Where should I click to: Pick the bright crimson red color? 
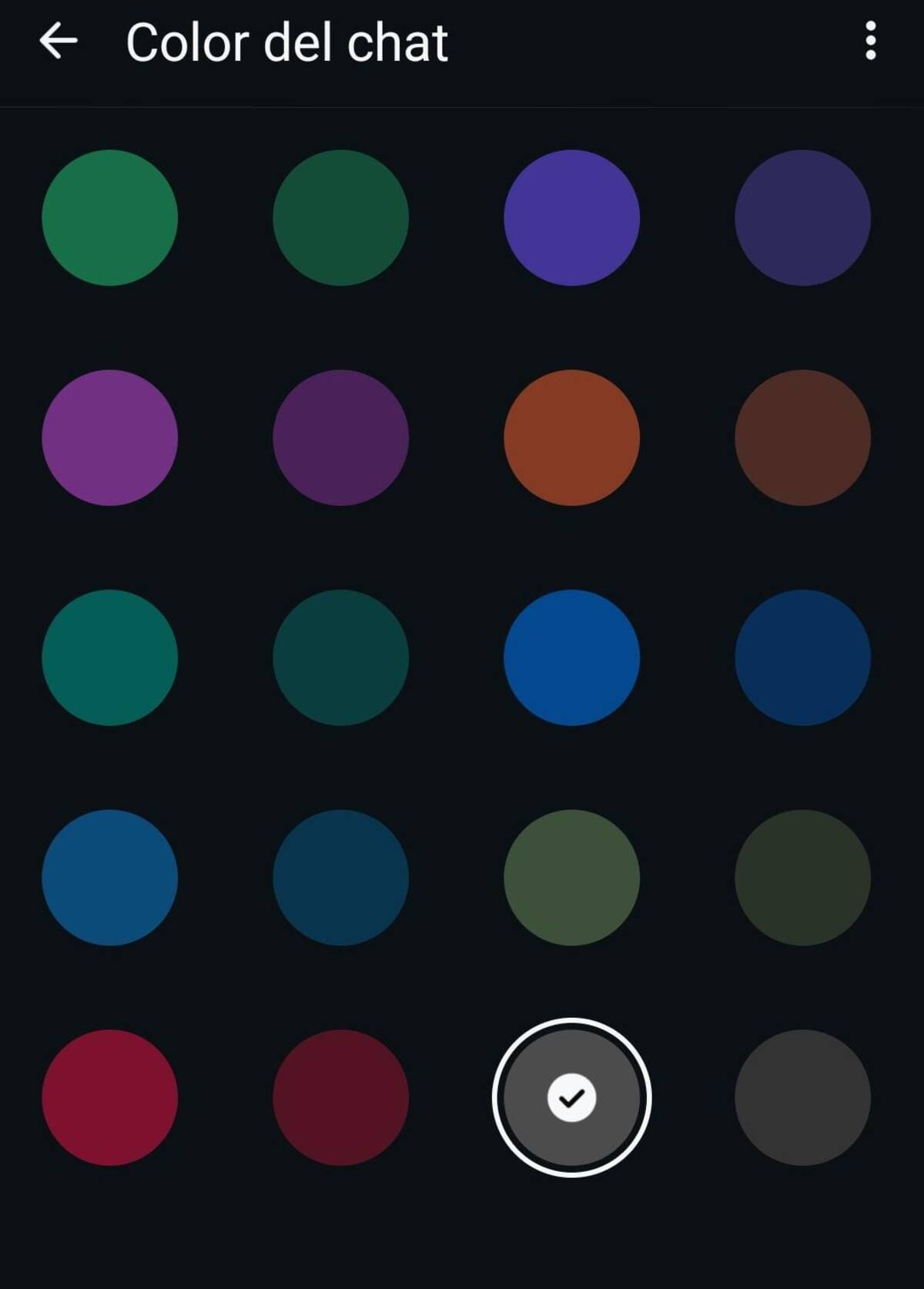click(x=109, y=1097)
